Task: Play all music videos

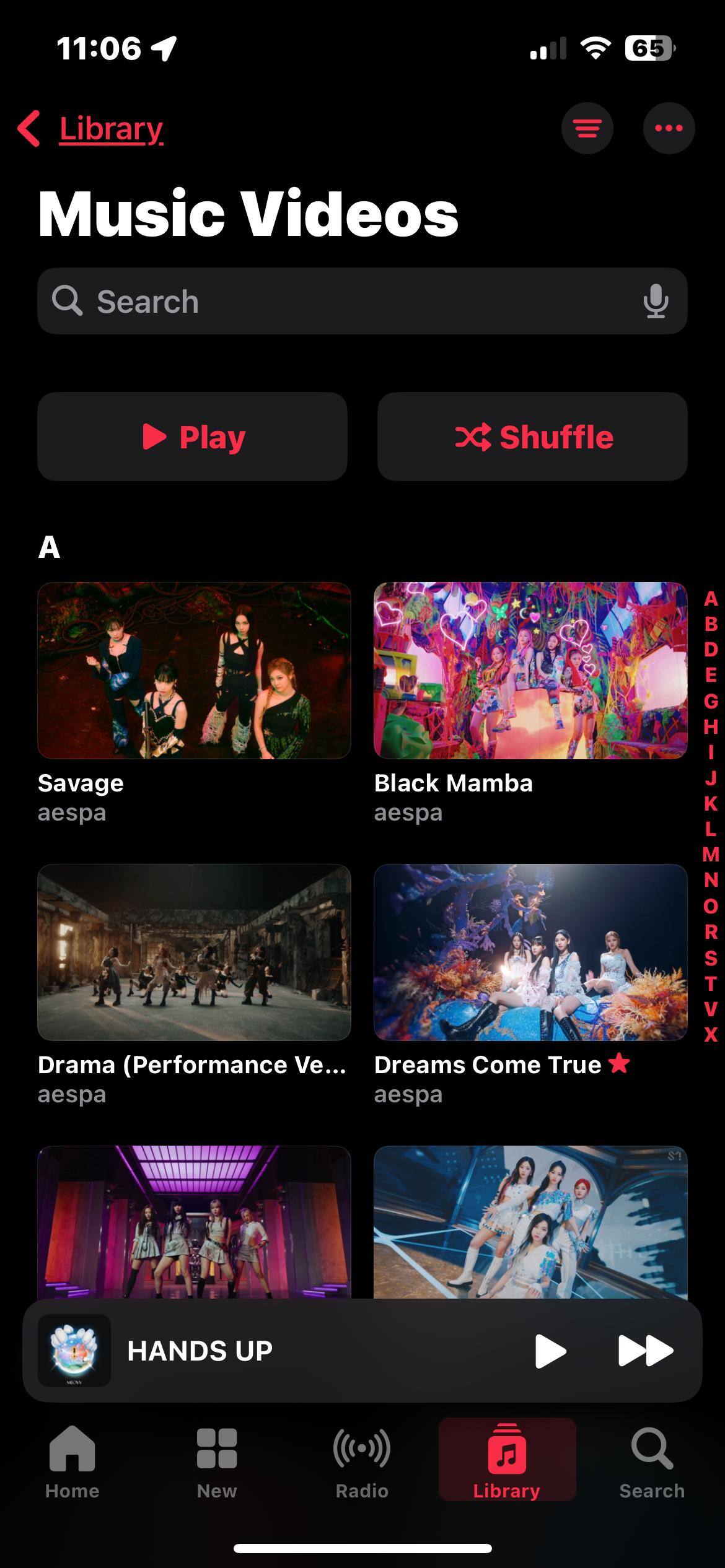Action: 192,437
